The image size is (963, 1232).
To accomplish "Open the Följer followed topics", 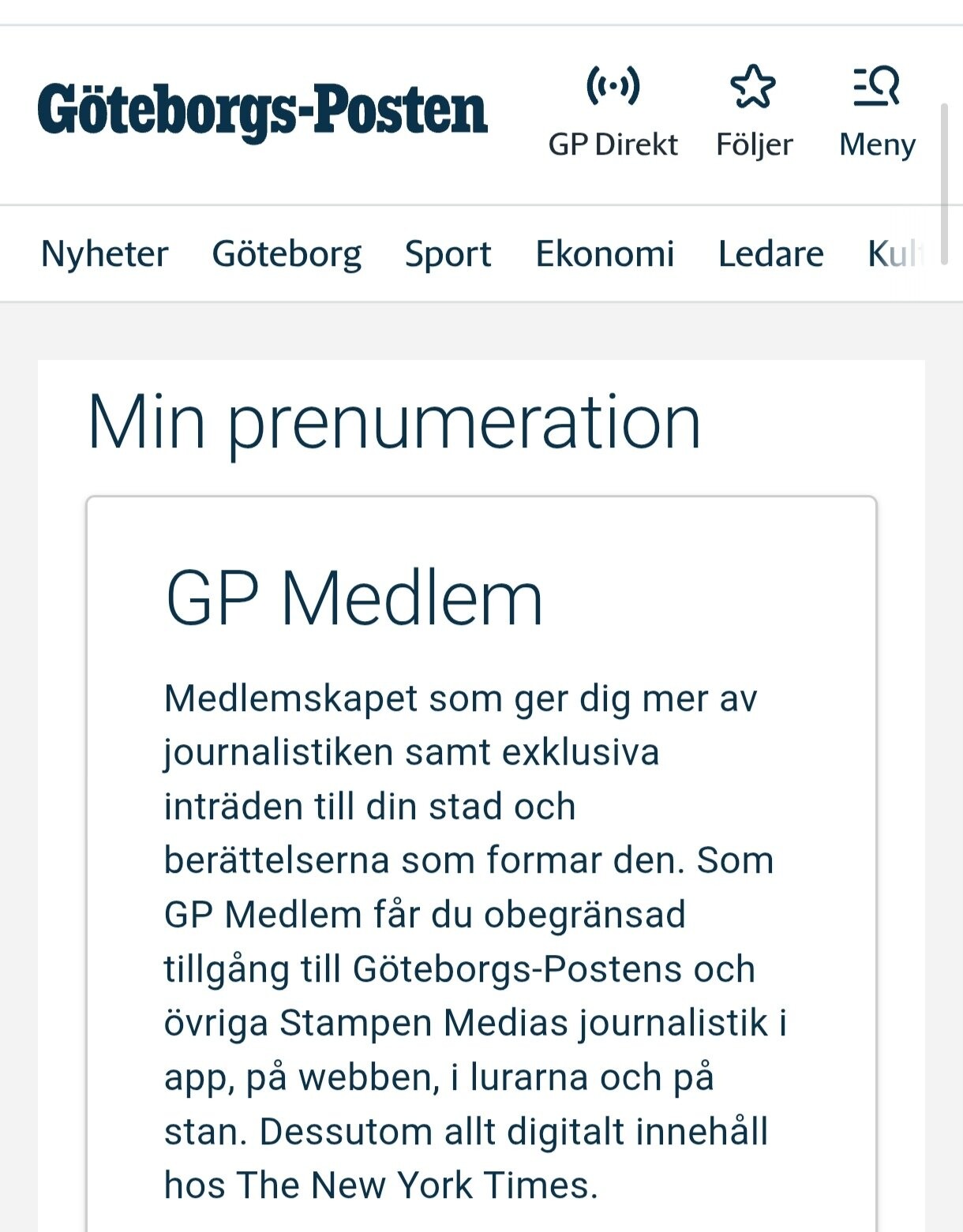I will [x=754, y=113].
